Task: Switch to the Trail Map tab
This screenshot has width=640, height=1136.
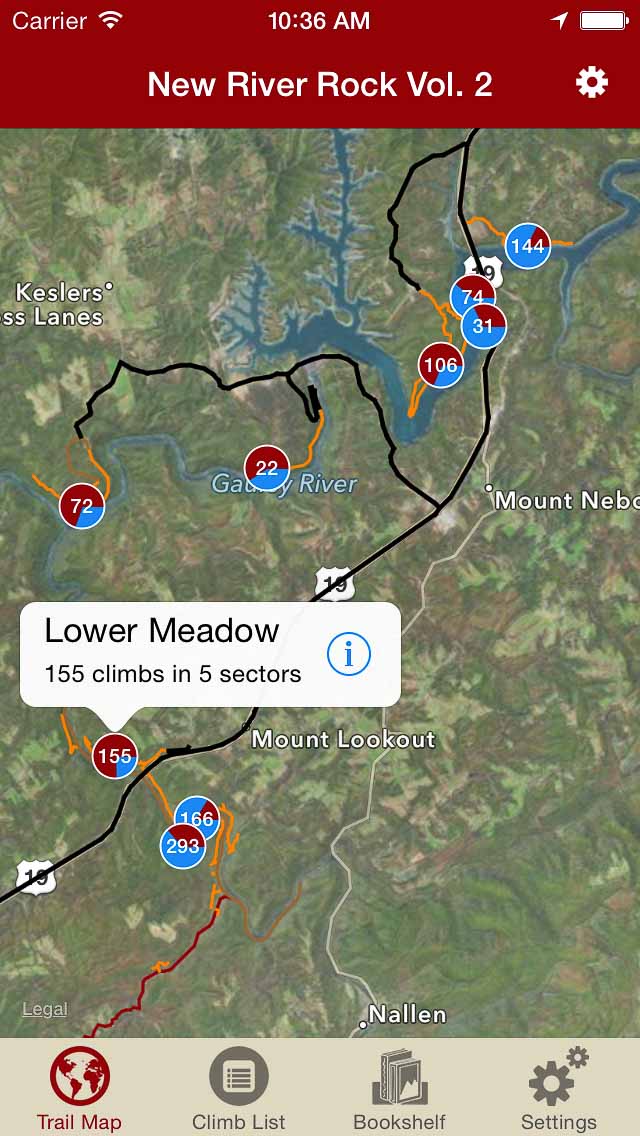Action: point(79,1088)
